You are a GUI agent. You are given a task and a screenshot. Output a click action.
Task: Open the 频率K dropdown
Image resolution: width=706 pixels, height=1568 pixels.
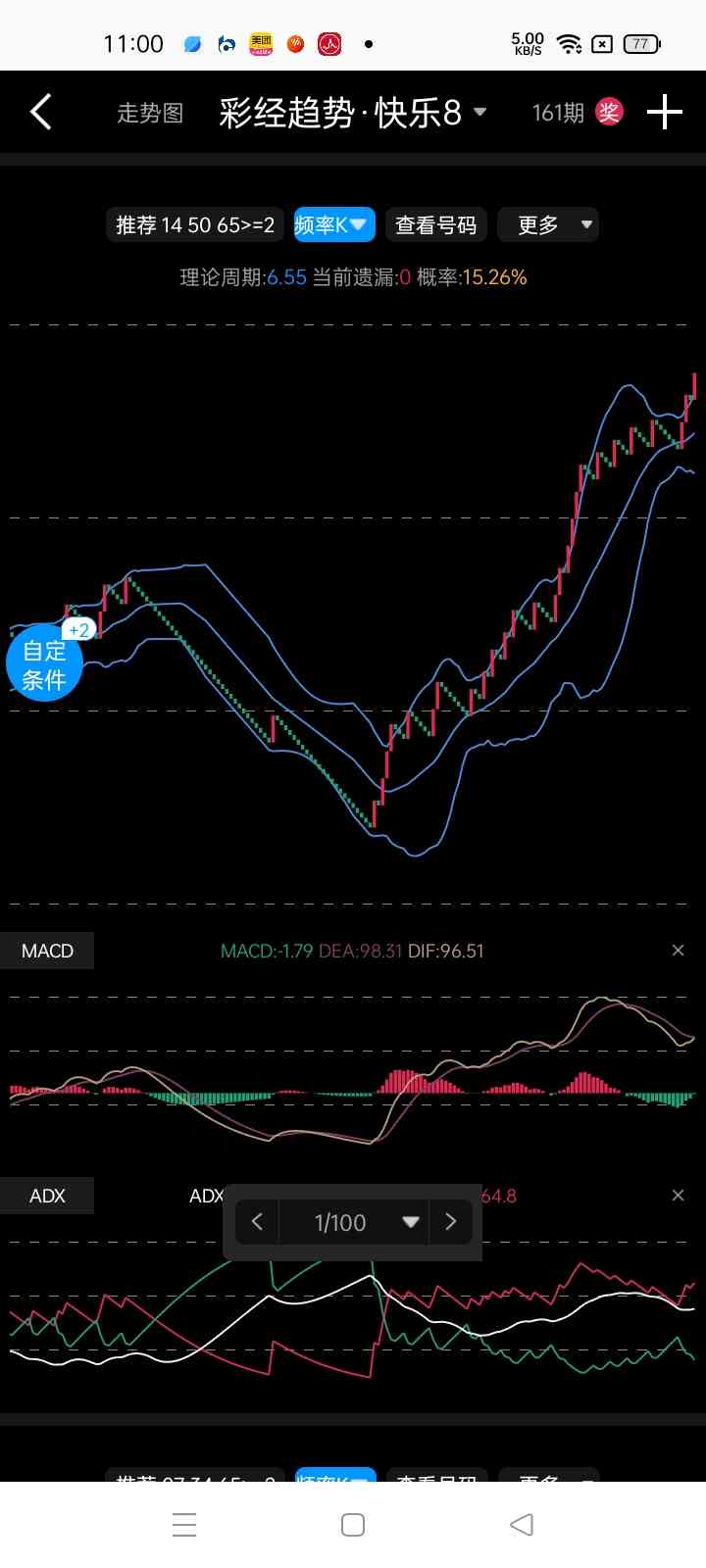pos(334,225)
